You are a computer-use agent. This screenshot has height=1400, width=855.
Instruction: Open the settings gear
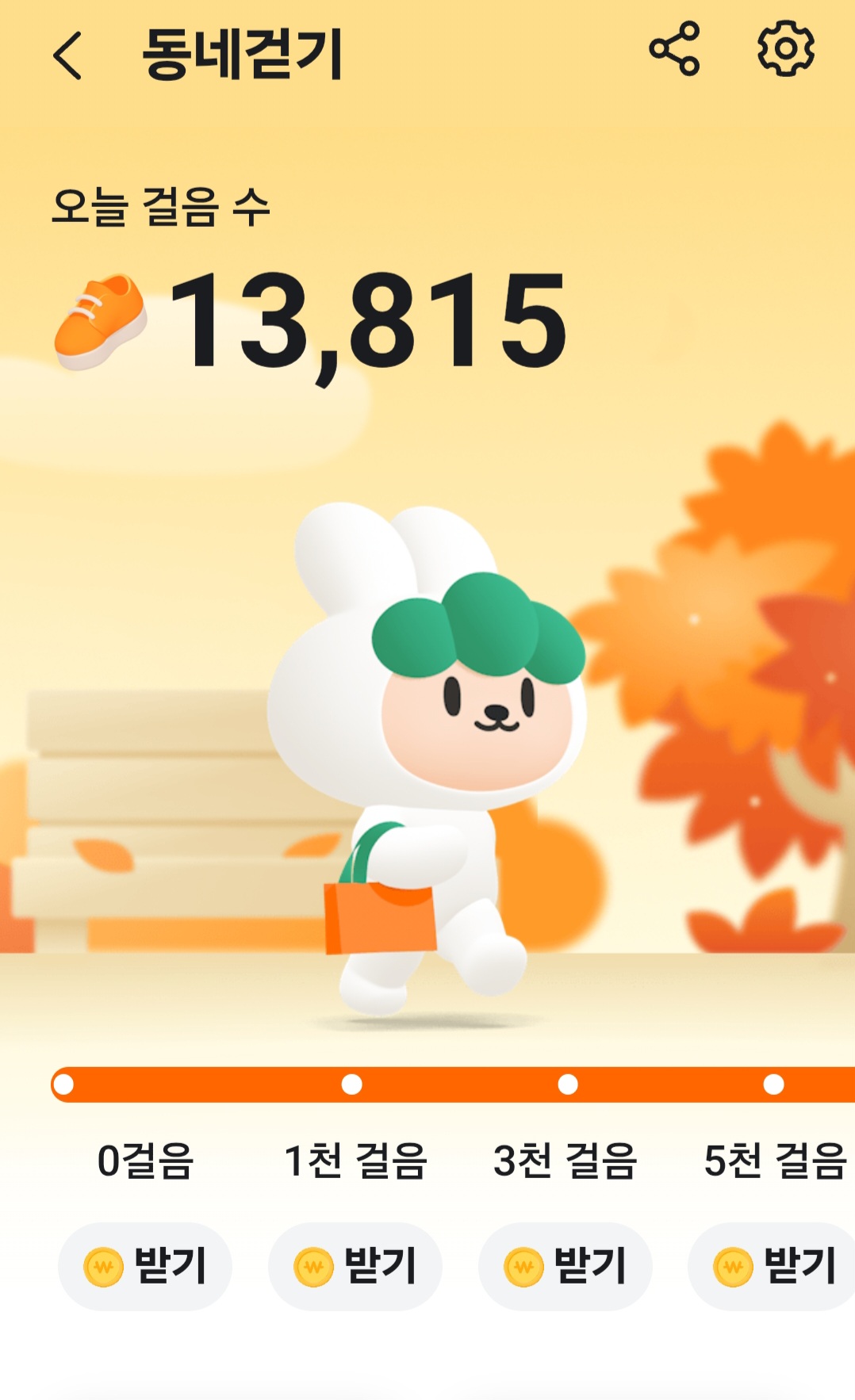coord(785,49)
